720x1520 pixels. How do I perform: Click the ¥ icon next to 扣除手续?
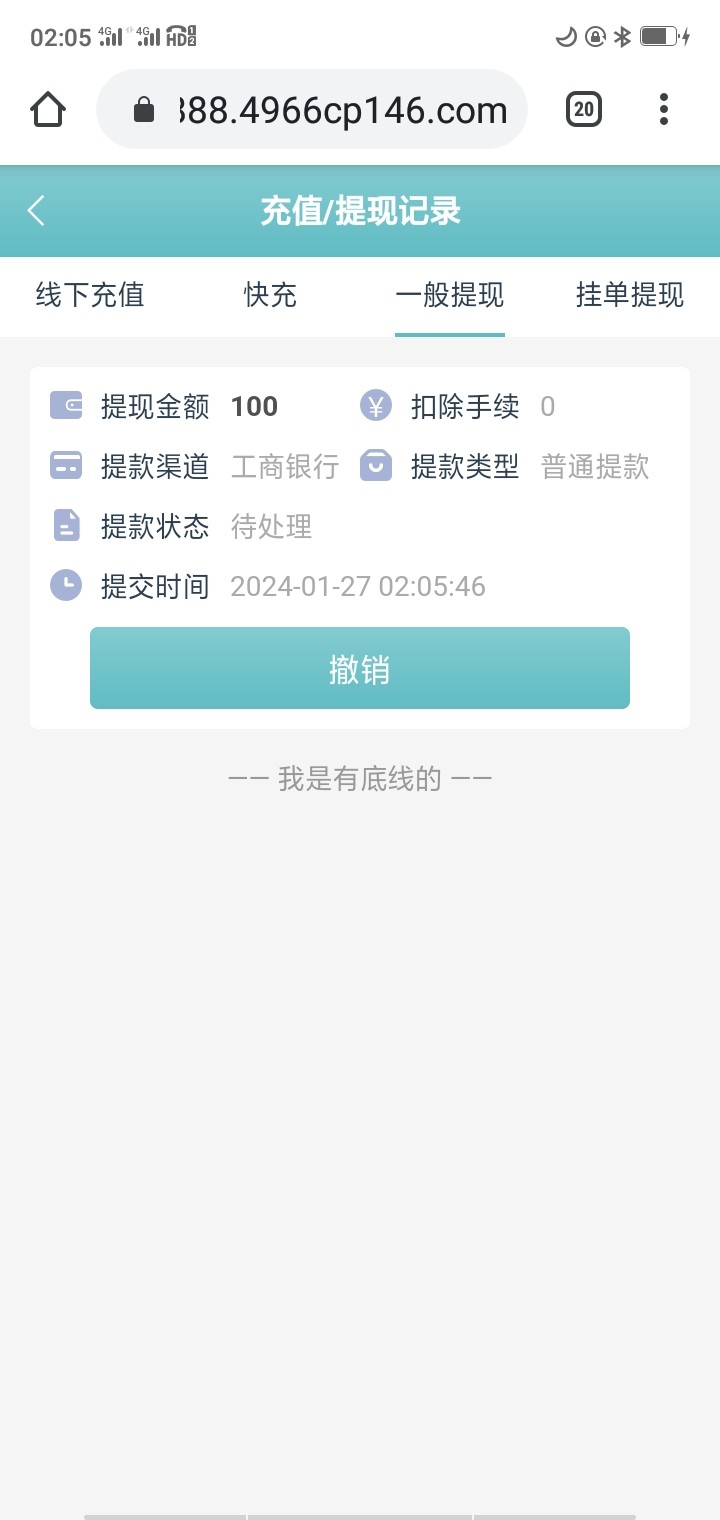point(375,405)
